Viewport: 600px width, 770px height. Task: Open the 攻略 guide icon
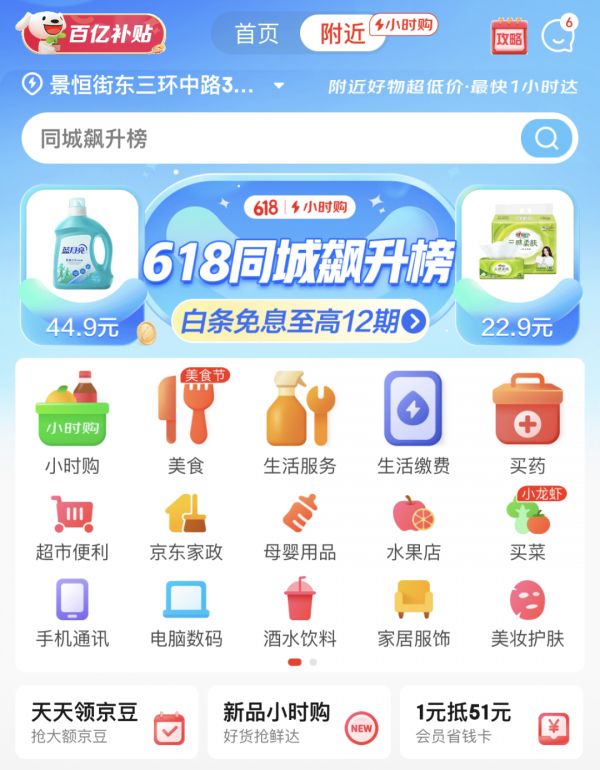tap(509, 36)
